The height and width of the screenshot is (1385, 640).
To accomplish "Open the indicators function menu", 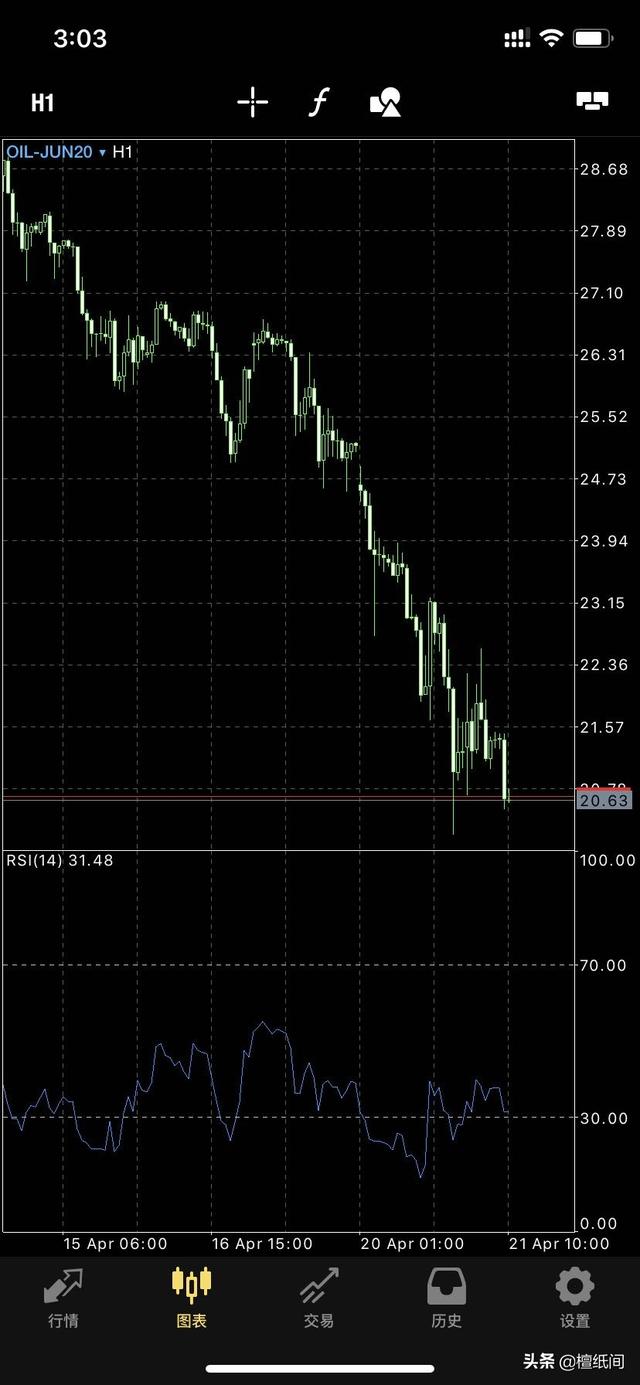I will tap(318, 102).
